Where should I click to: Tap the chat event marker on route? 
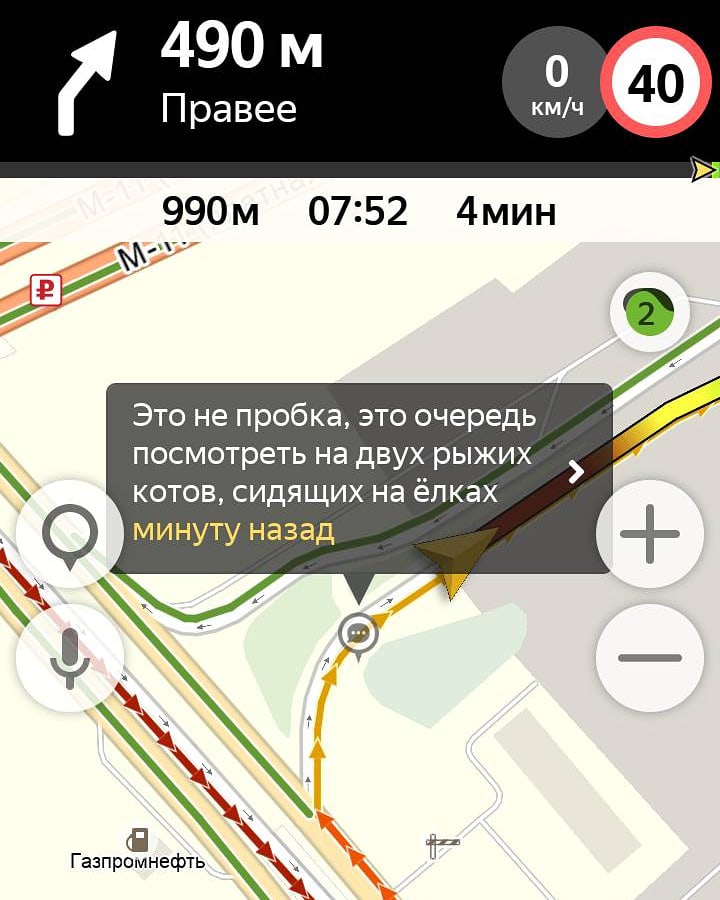pyautogui.click(x=358, y=633)
